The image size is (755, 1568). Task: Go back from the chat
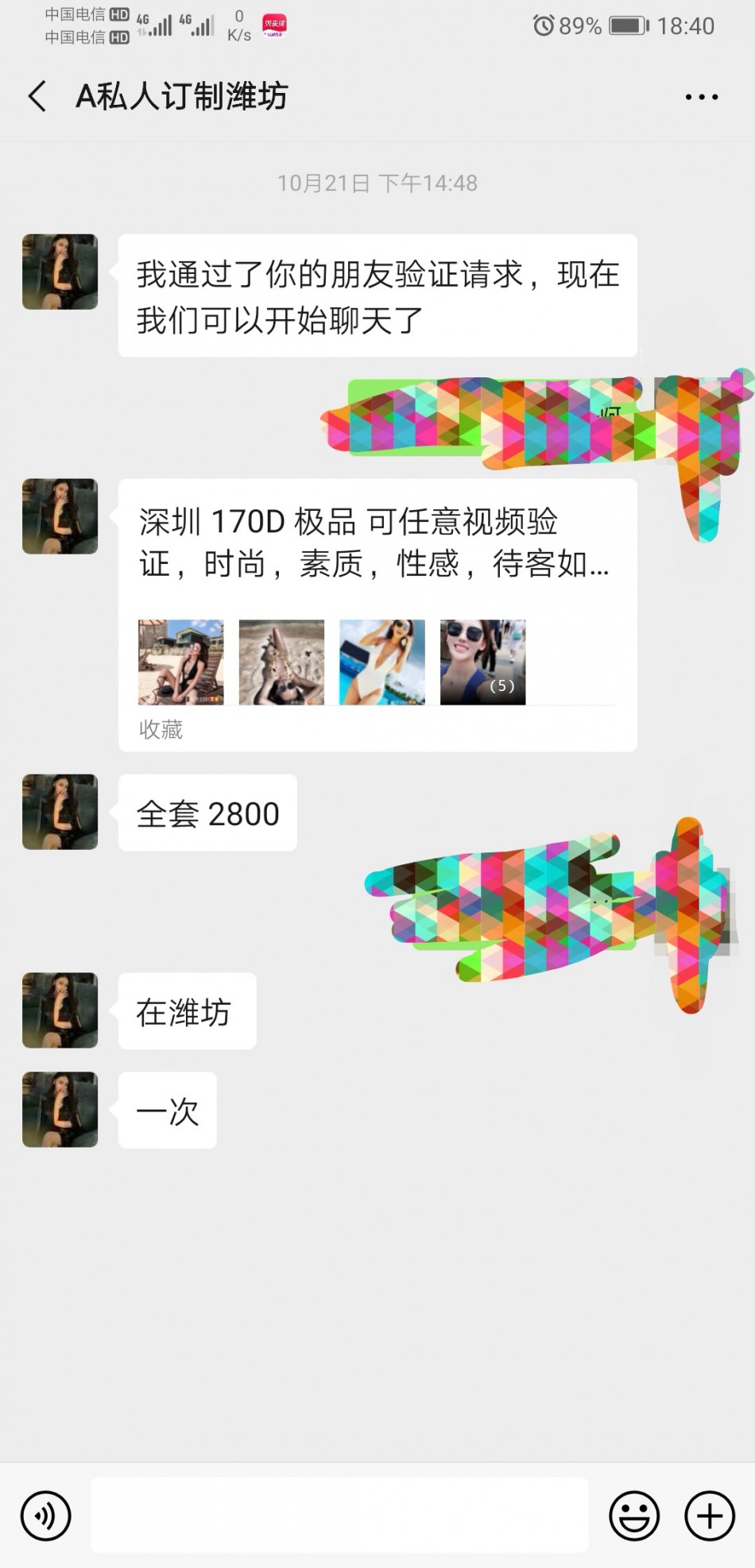37,96
